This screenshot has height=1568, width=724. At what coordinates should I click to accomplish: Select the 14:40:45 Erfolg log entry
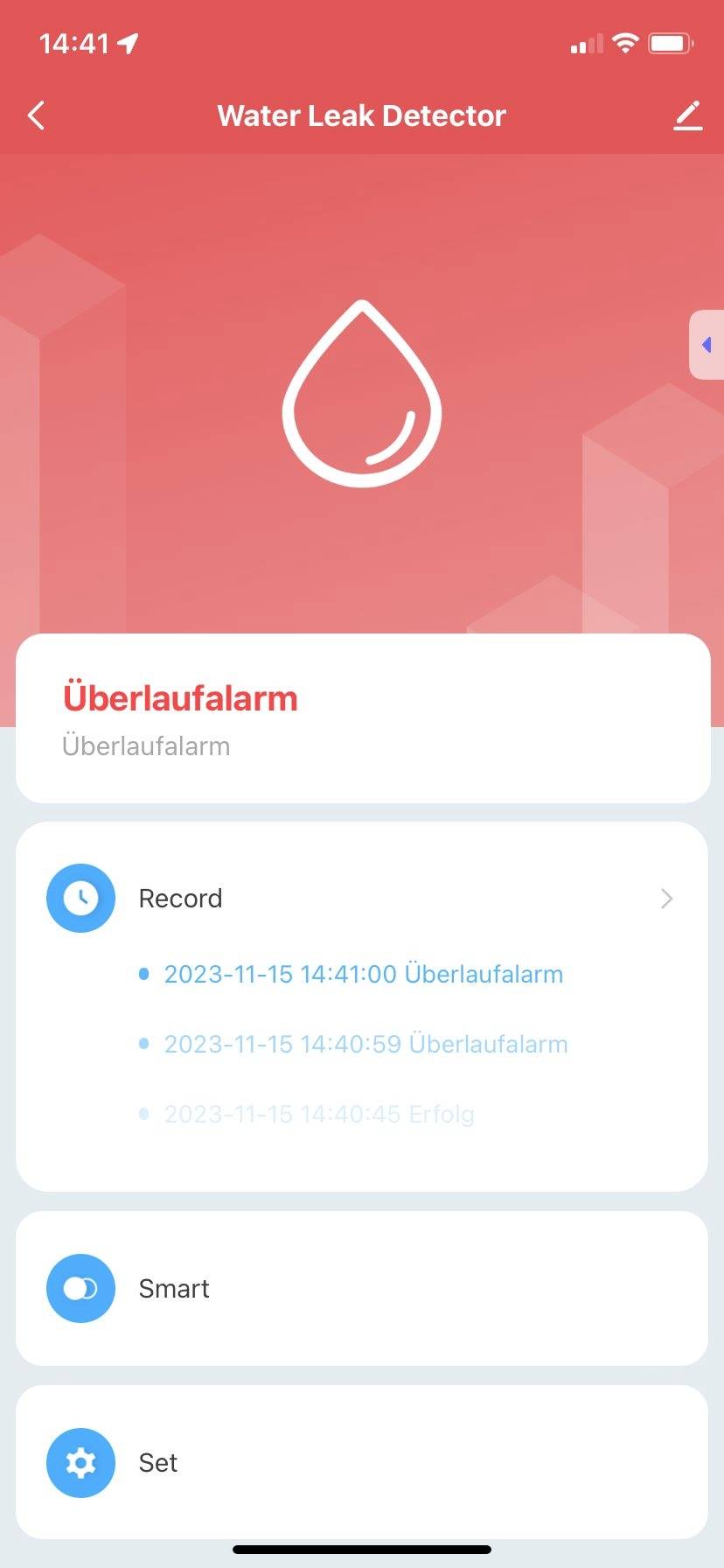coord(317,1114)
